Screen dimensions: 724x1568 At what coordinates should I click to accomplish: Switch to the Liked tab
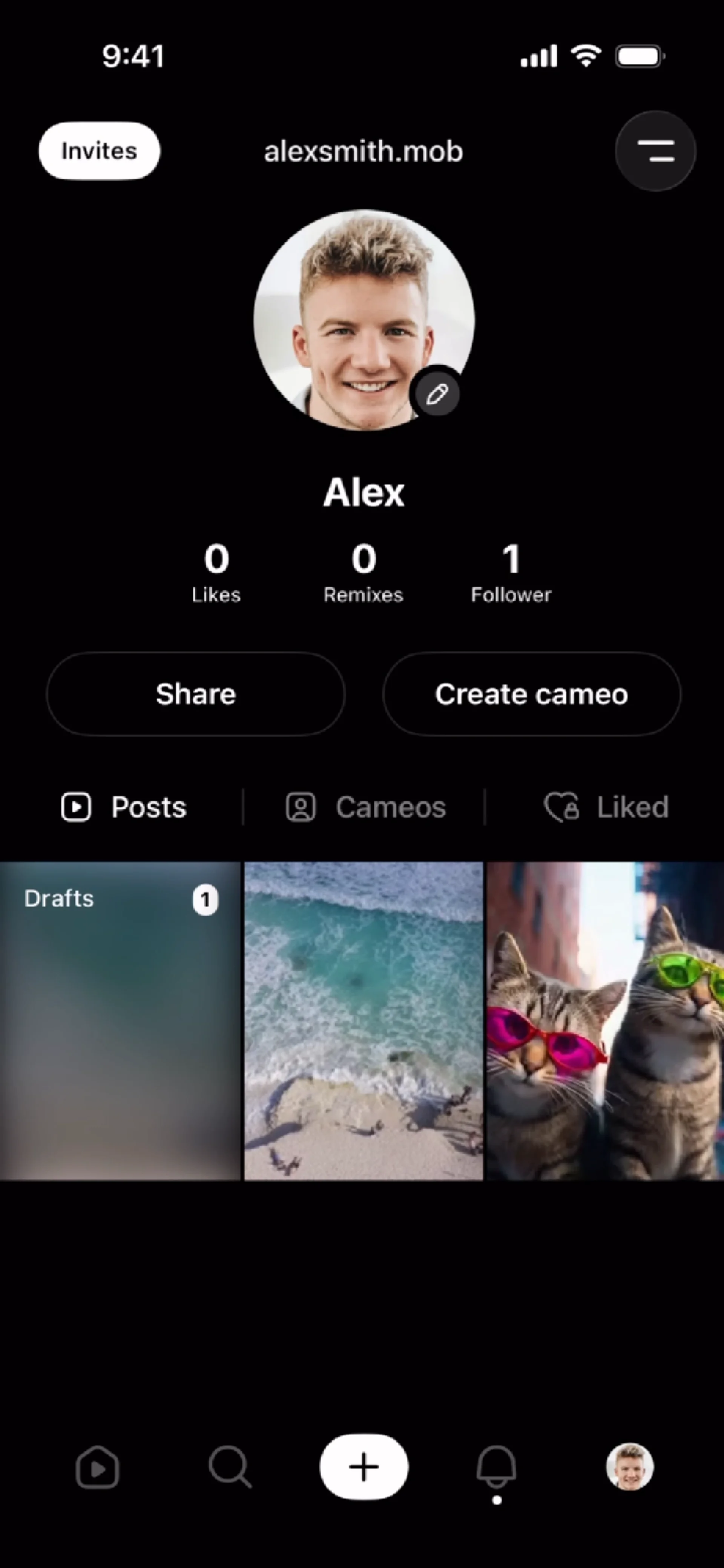point(606,807)
